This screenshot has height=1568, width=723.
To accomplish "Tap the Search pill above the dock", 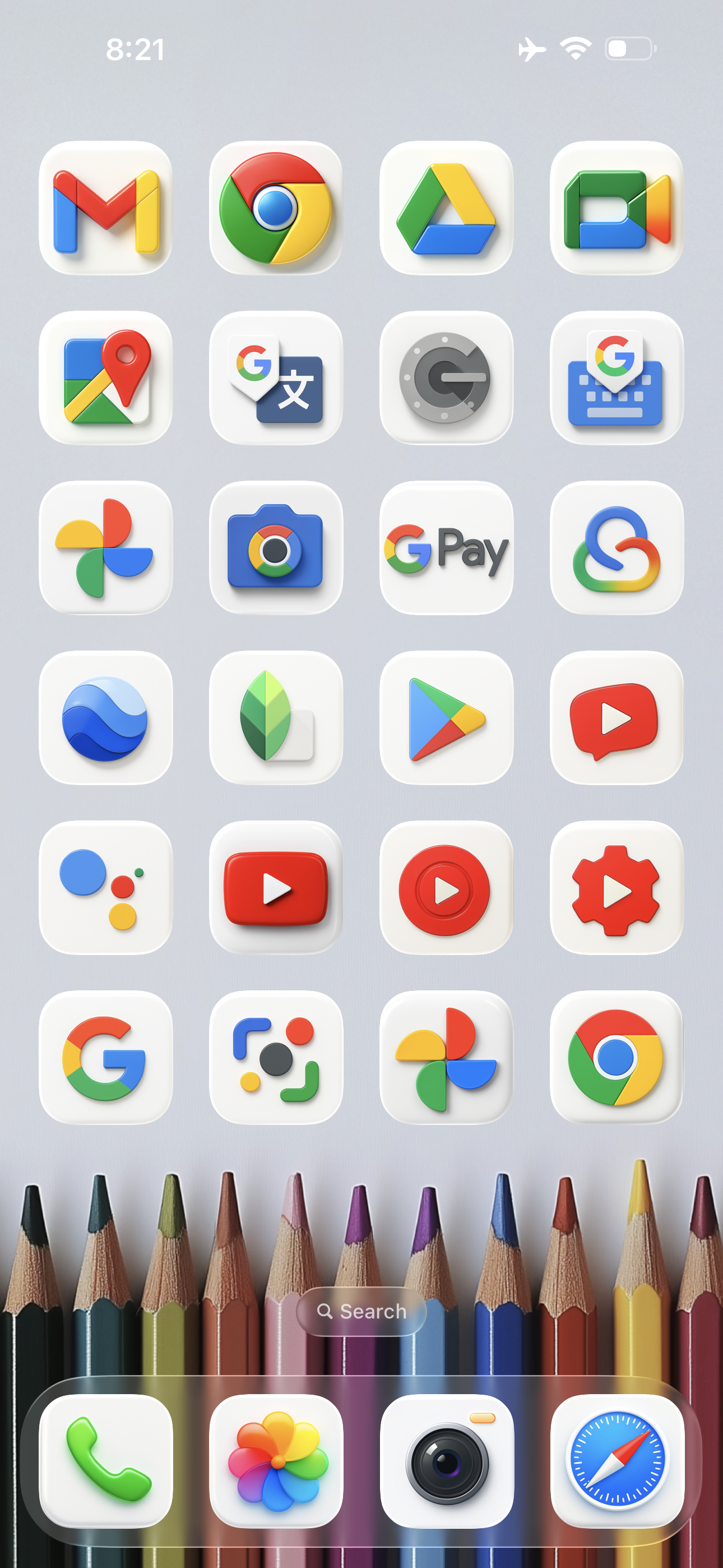I will [x=361, y=1311].
